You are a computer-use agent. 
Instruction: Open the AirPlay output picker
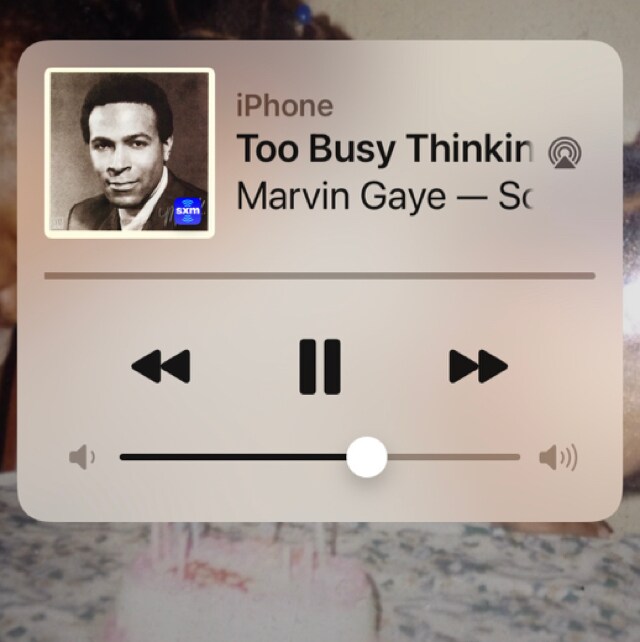point(565,153)
